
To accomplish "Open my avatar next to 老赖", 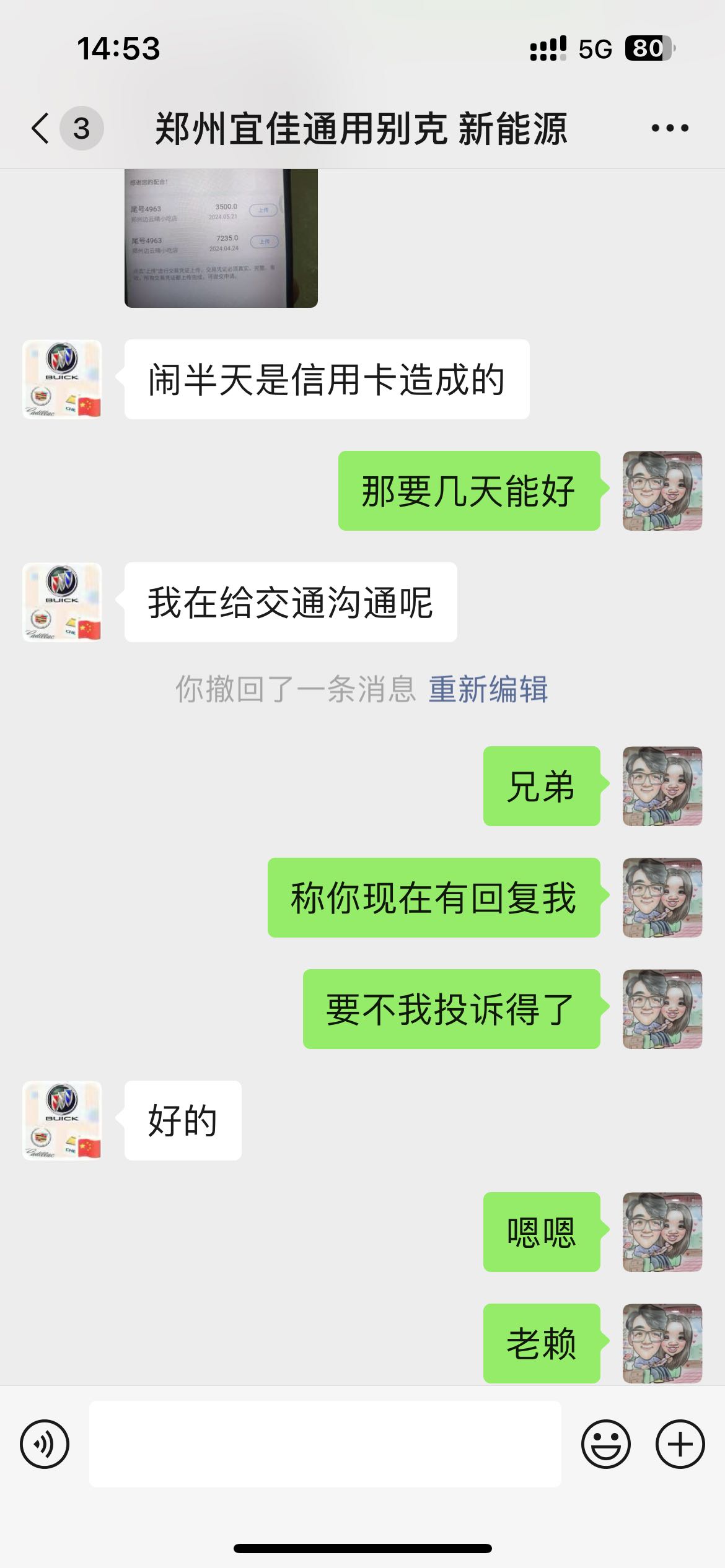I will [x=662, y=1343].
